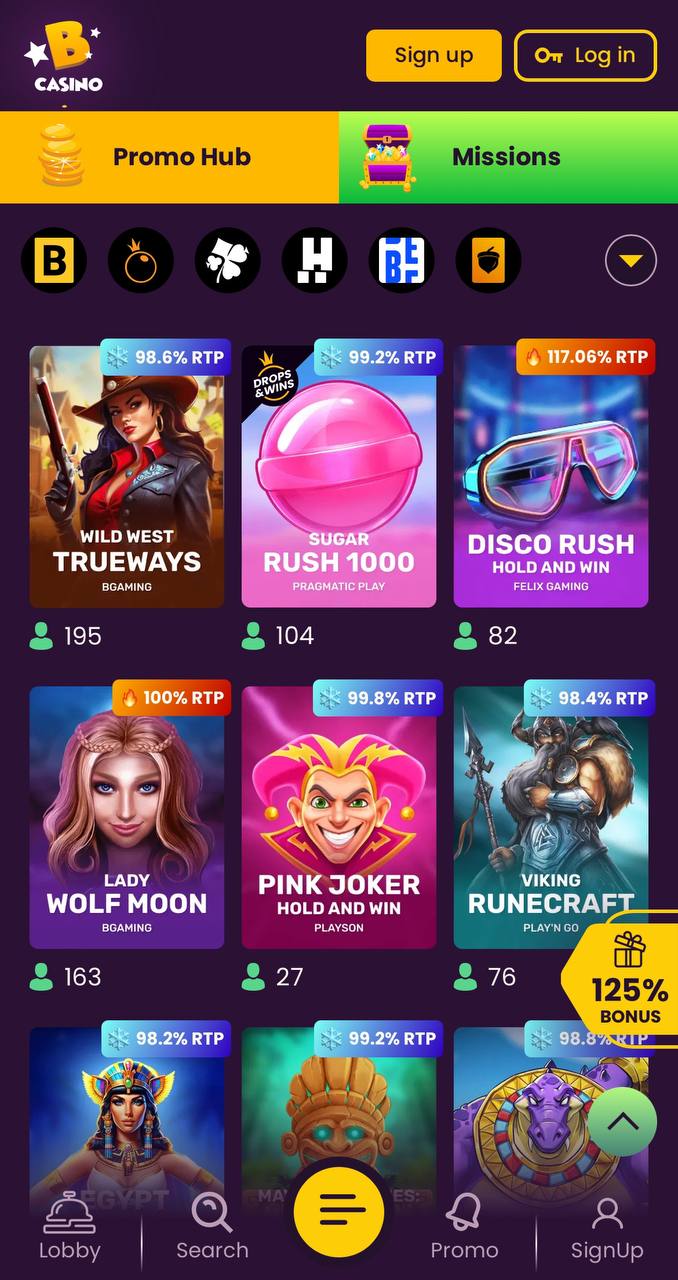This screenshot has width=678, height=1280.
Task: Open Viking Runecraft game
Action: (x=551, y=817)
